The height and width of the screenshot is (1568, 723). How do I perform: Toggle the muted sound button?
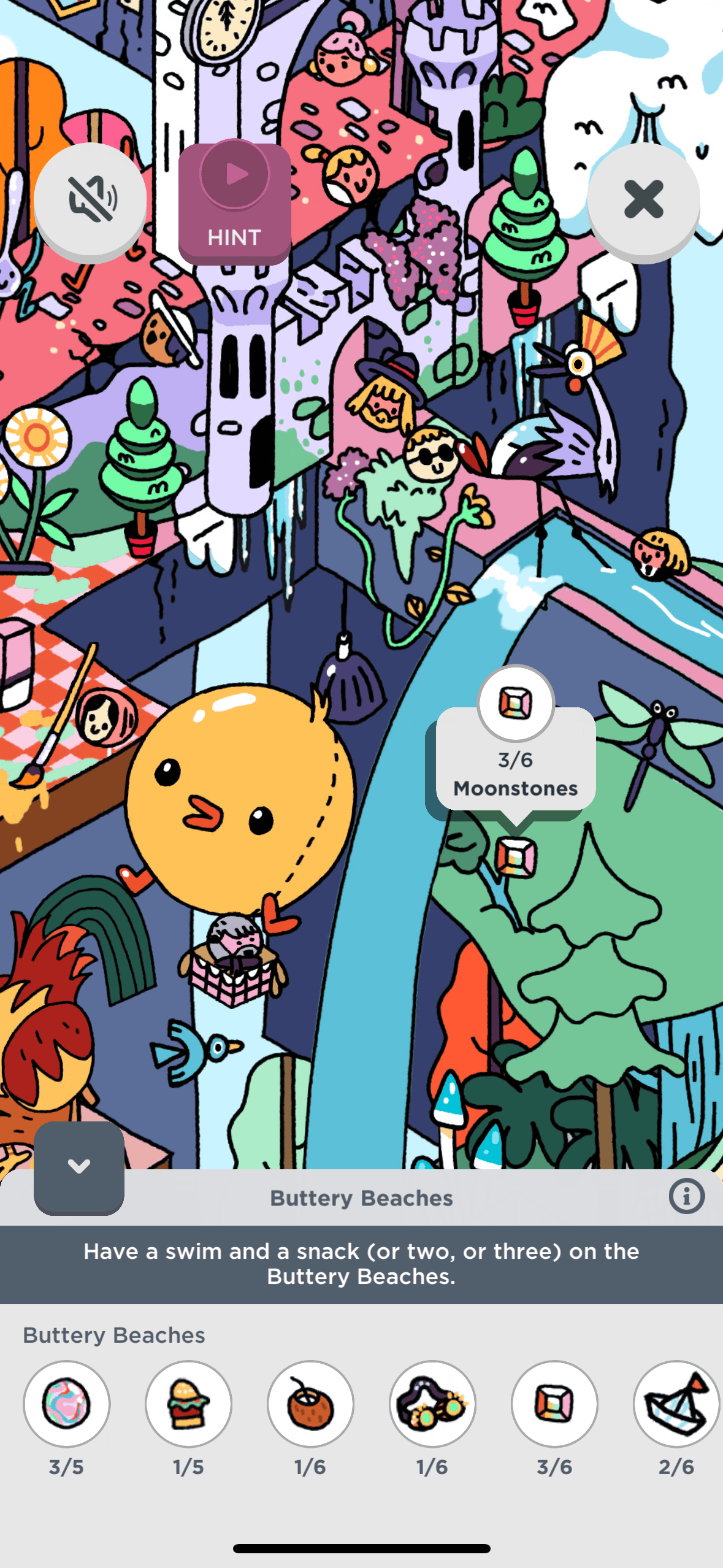tap(91, 200)
